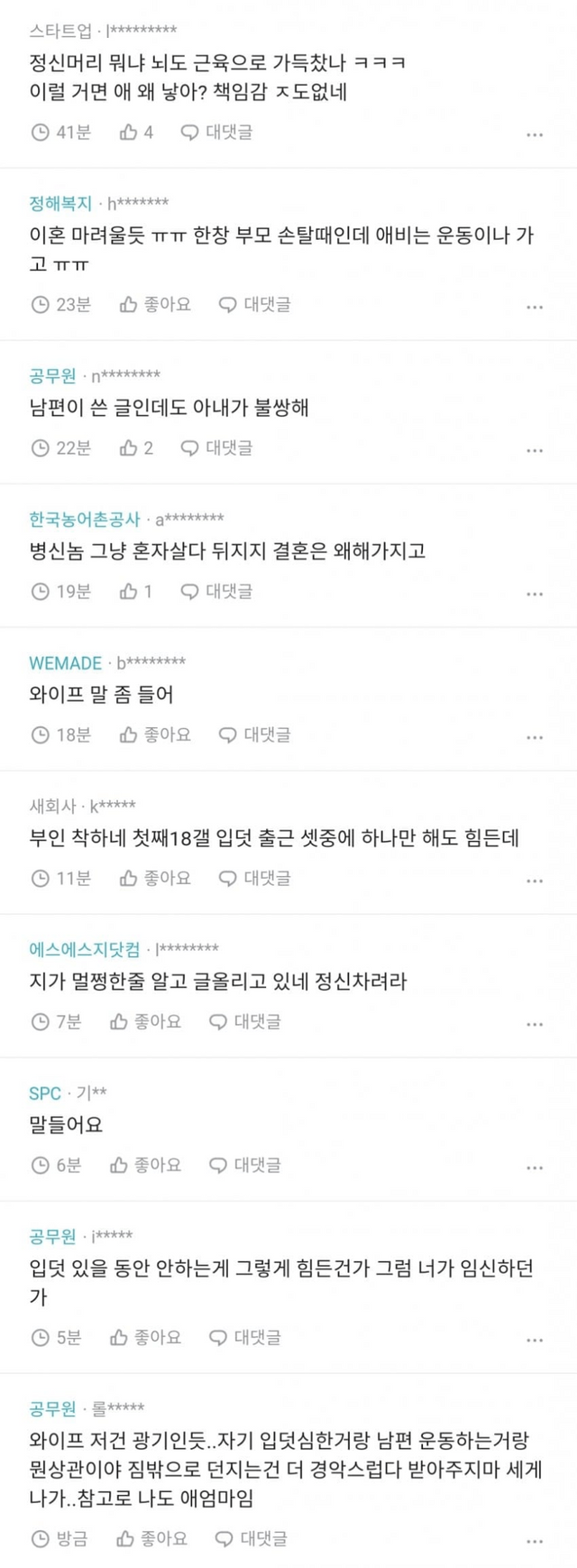577x1568 pixels.
Task: Open overflow menu on 스타트업 comment
Action: [535, 134]
